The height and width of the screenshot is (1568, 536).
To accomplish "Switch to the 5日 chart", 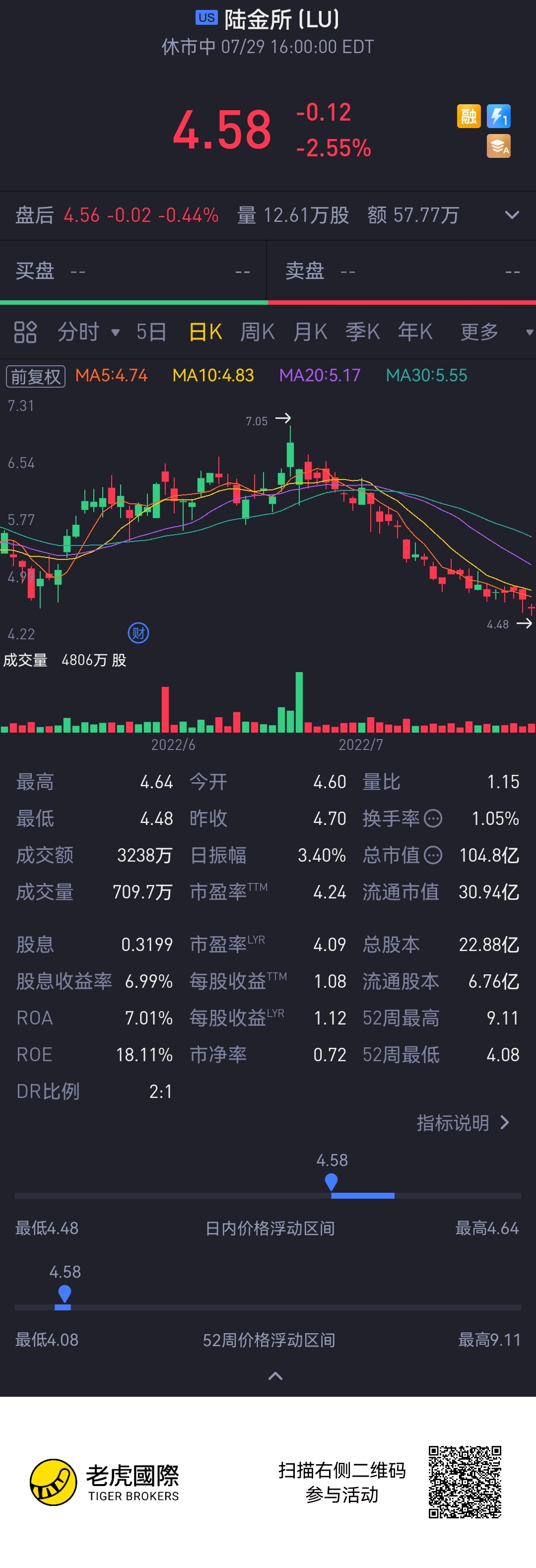I will point(151,333).
